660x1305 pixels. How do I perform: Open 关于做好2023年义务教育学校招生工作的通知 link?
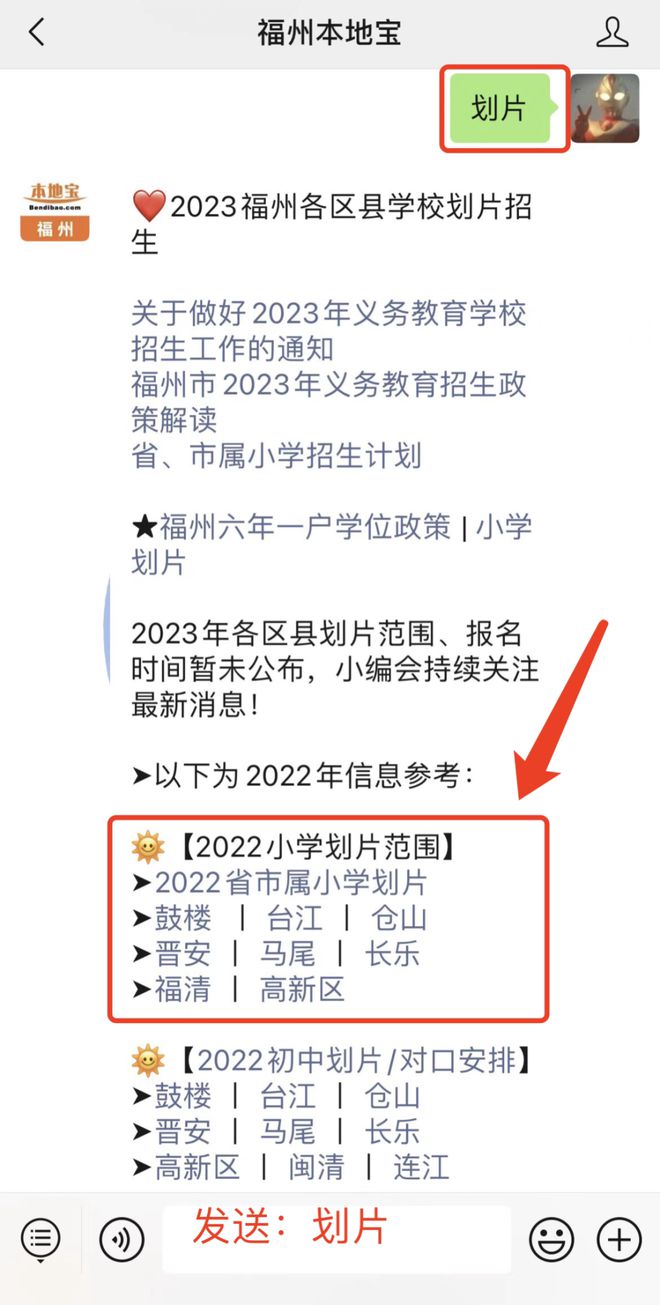(329, 331)
